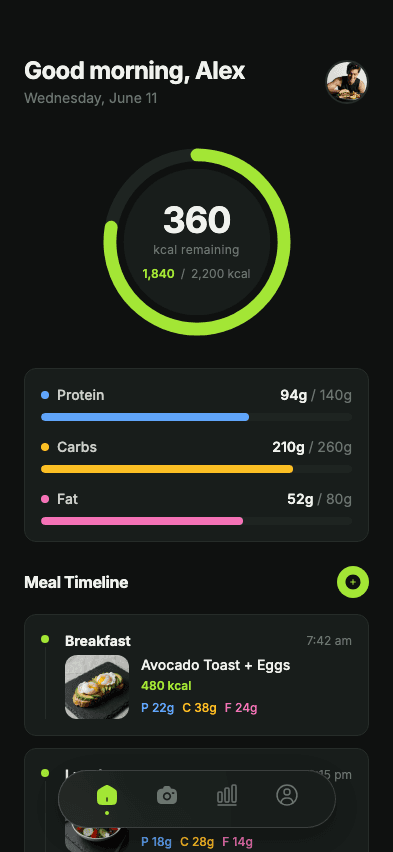Open the camera tab
The width and height of the screenshot is (393, 852).
tap(167, 796)
